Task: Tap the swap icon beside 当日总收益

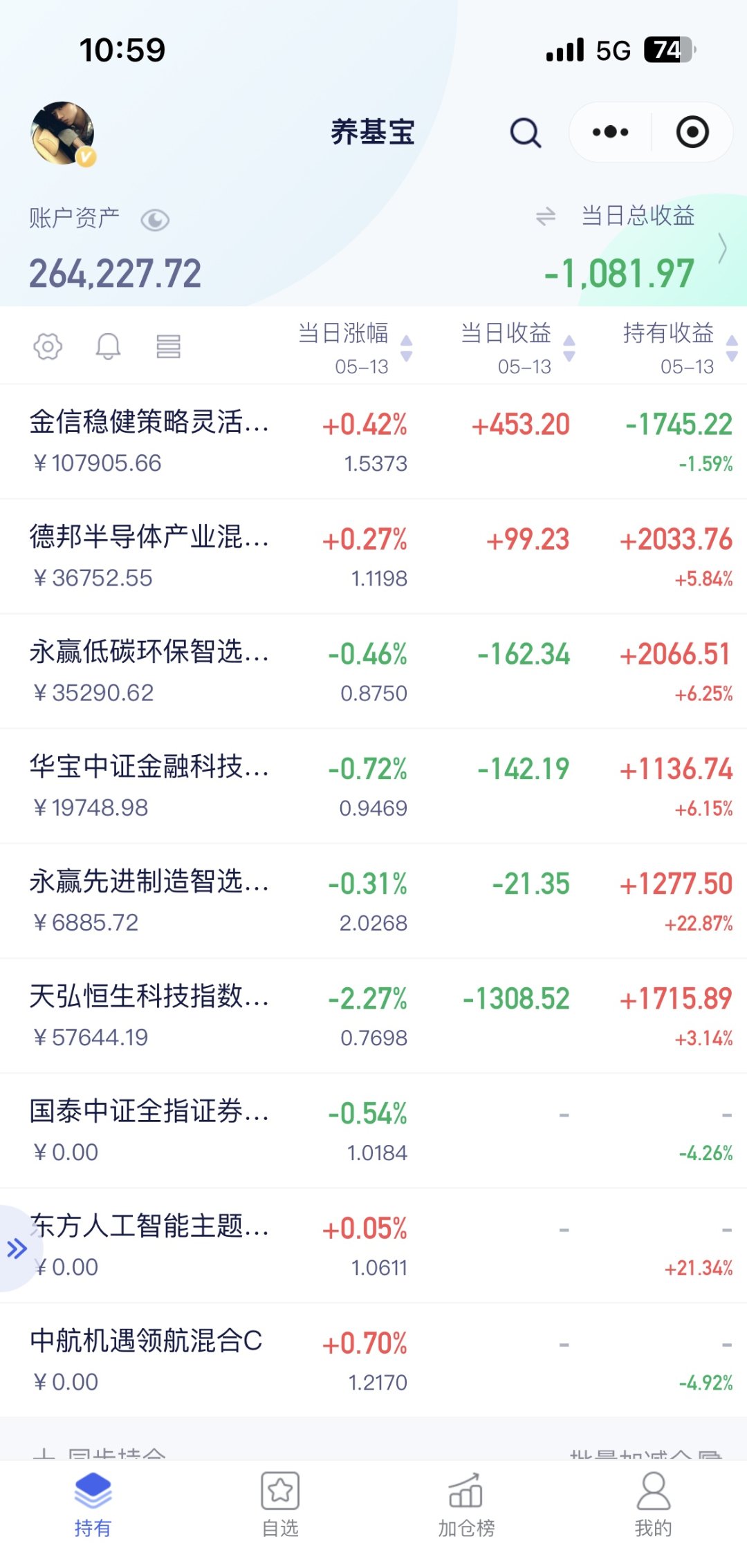Action: click(x=544, y=216)
